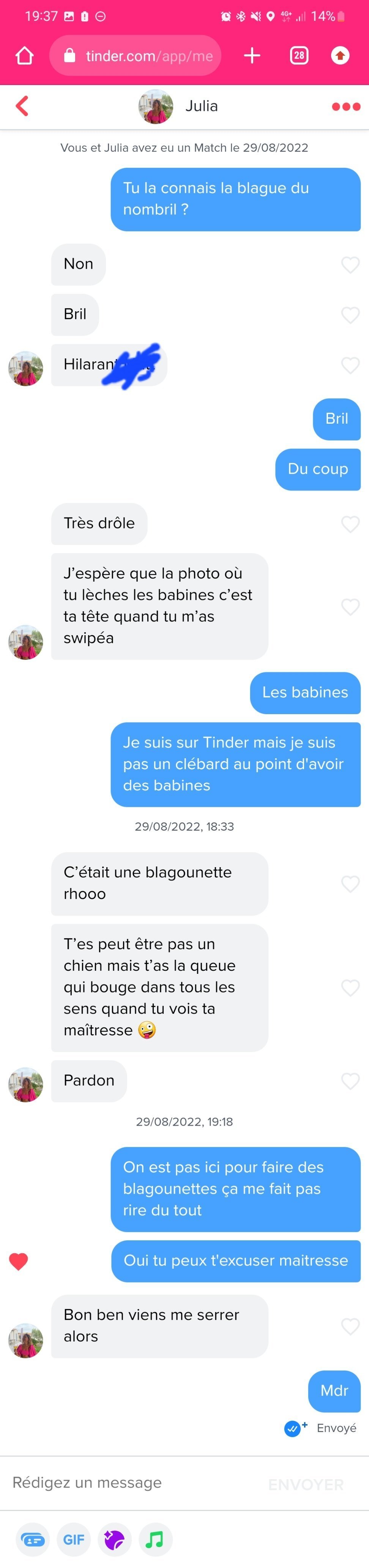Like the "Bon ben viens me serrer" message

[350, 1326]
